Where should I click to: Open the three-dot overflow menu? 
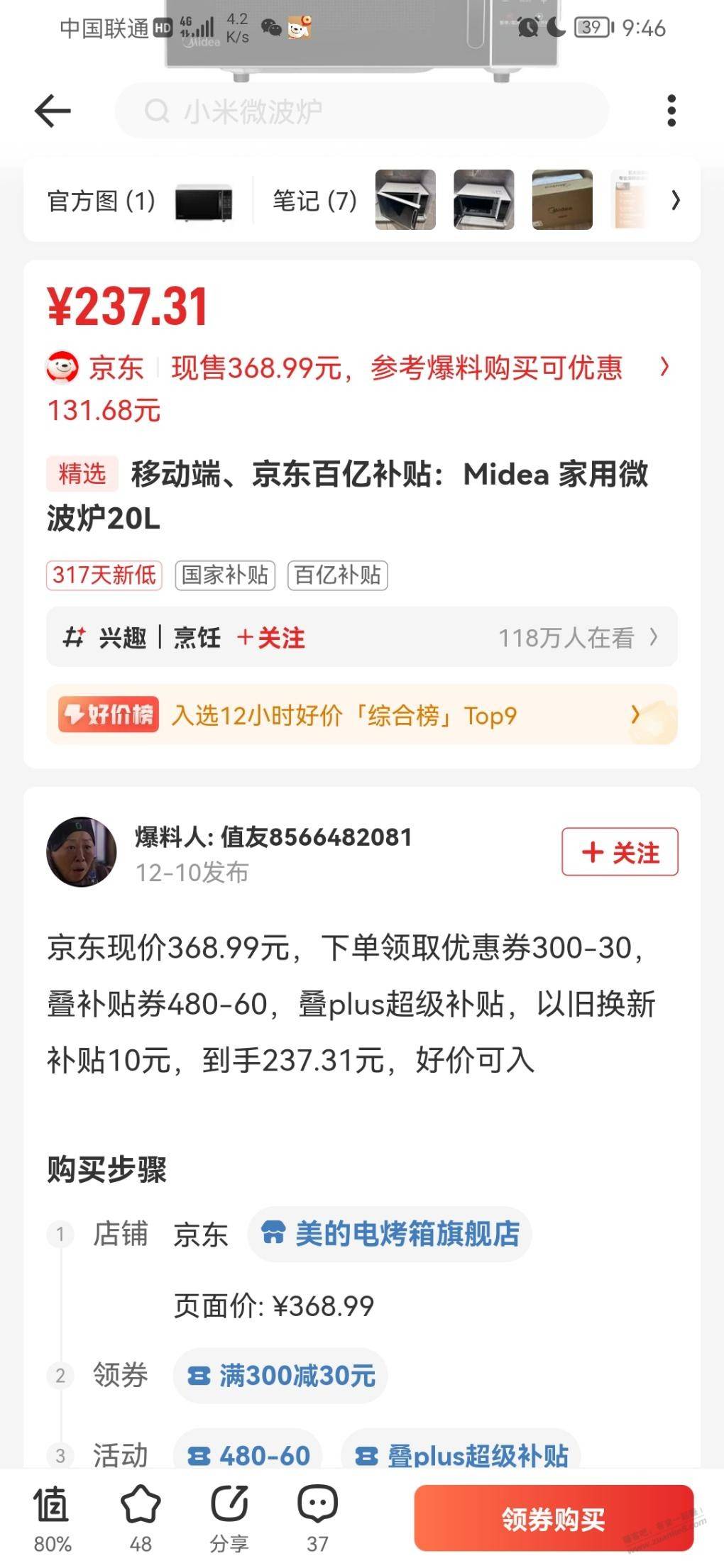coord(671,111)
